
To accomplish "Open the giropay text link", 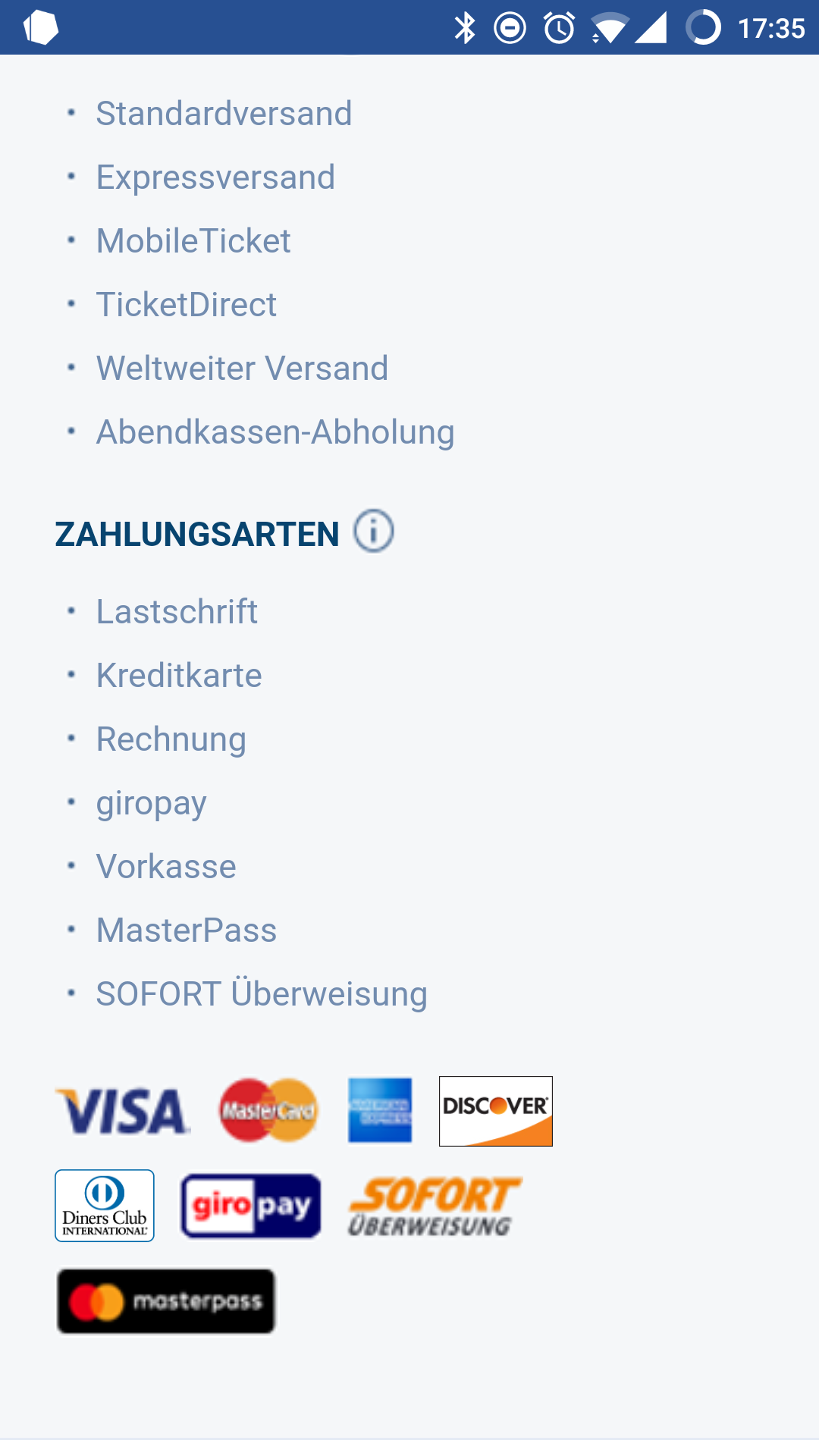I will pyautogui.click(x=152, y=803).
